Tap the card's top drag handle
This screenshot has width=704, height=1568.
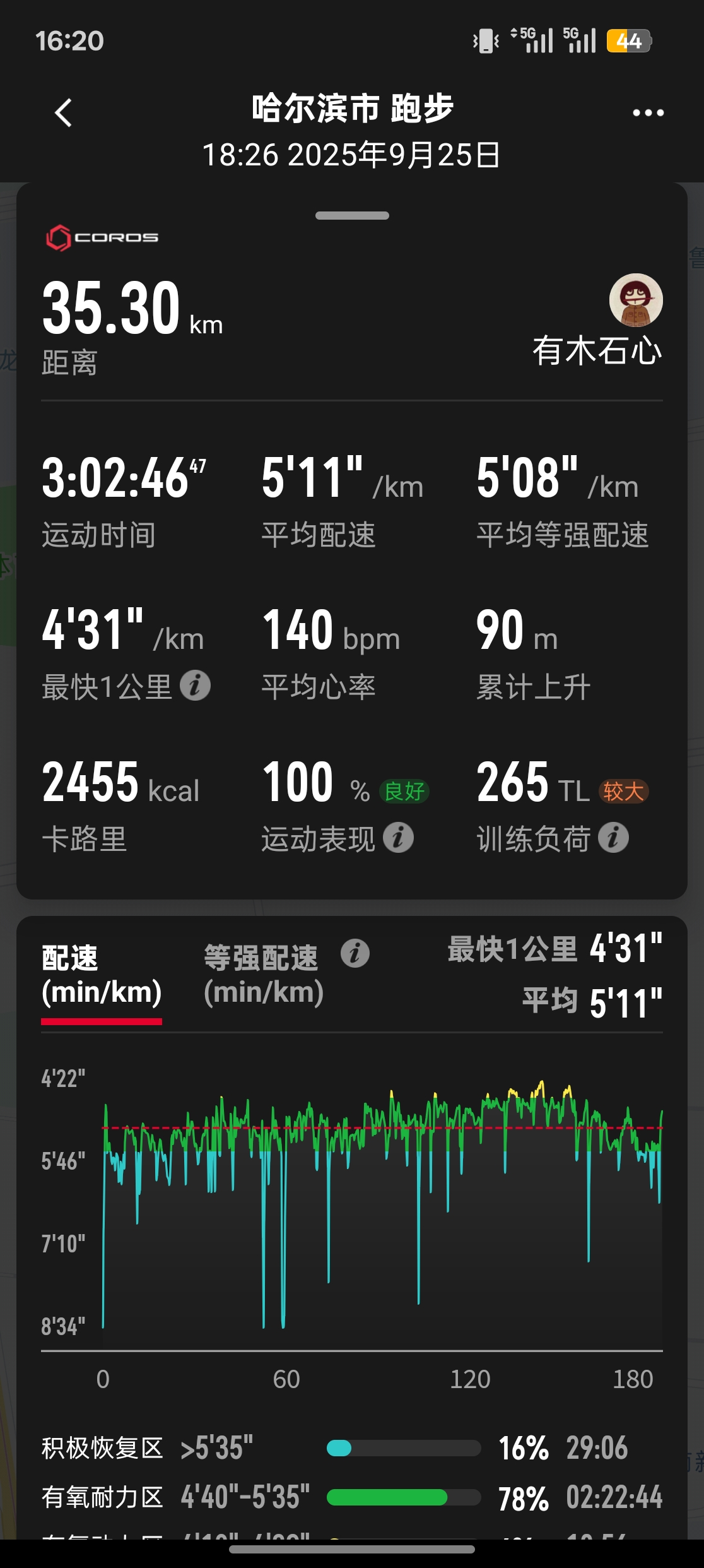pos(352,216)
